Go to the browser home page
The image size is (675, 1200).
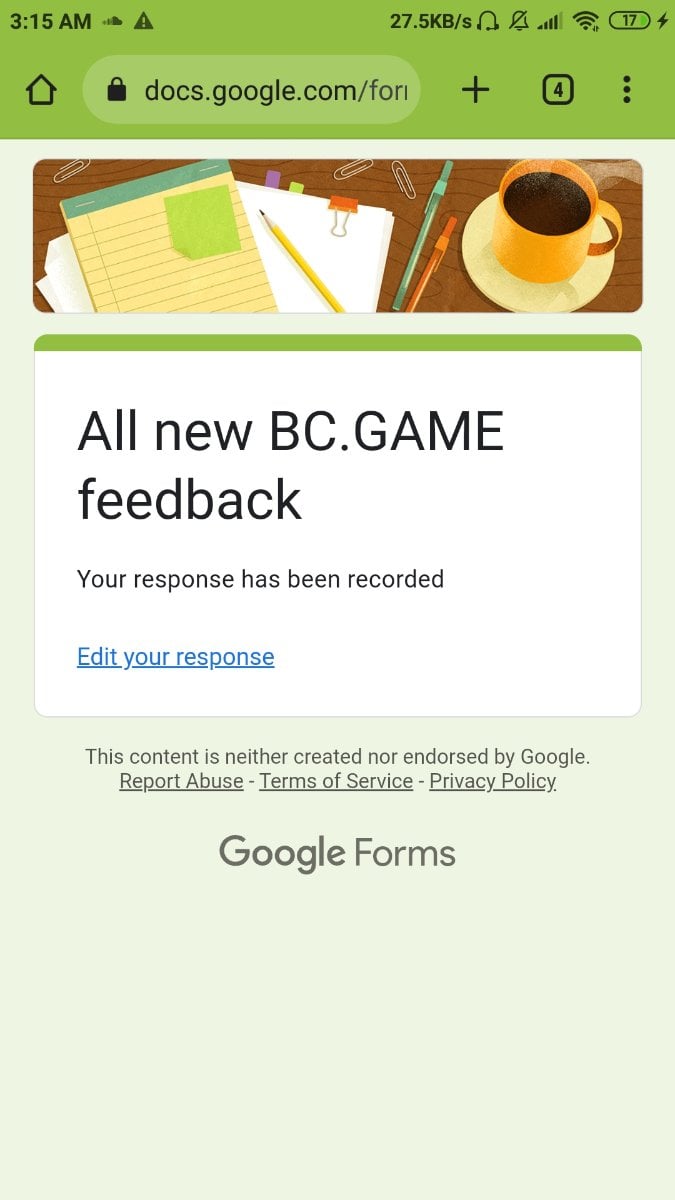(x=41, y=91)
